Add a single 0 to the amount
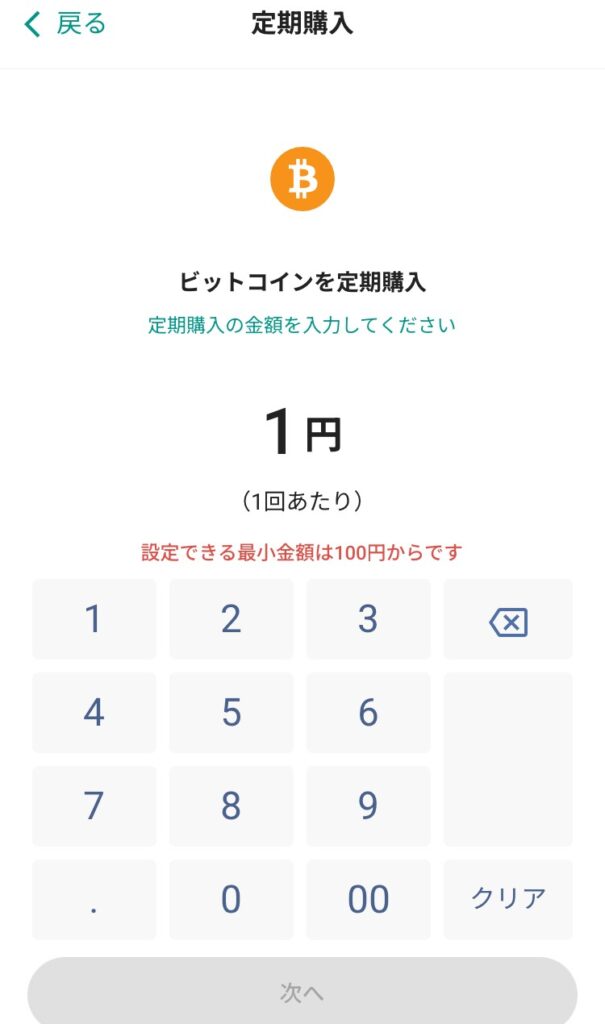This screenshot has height=1024, width=605. (x=231, y=900)
